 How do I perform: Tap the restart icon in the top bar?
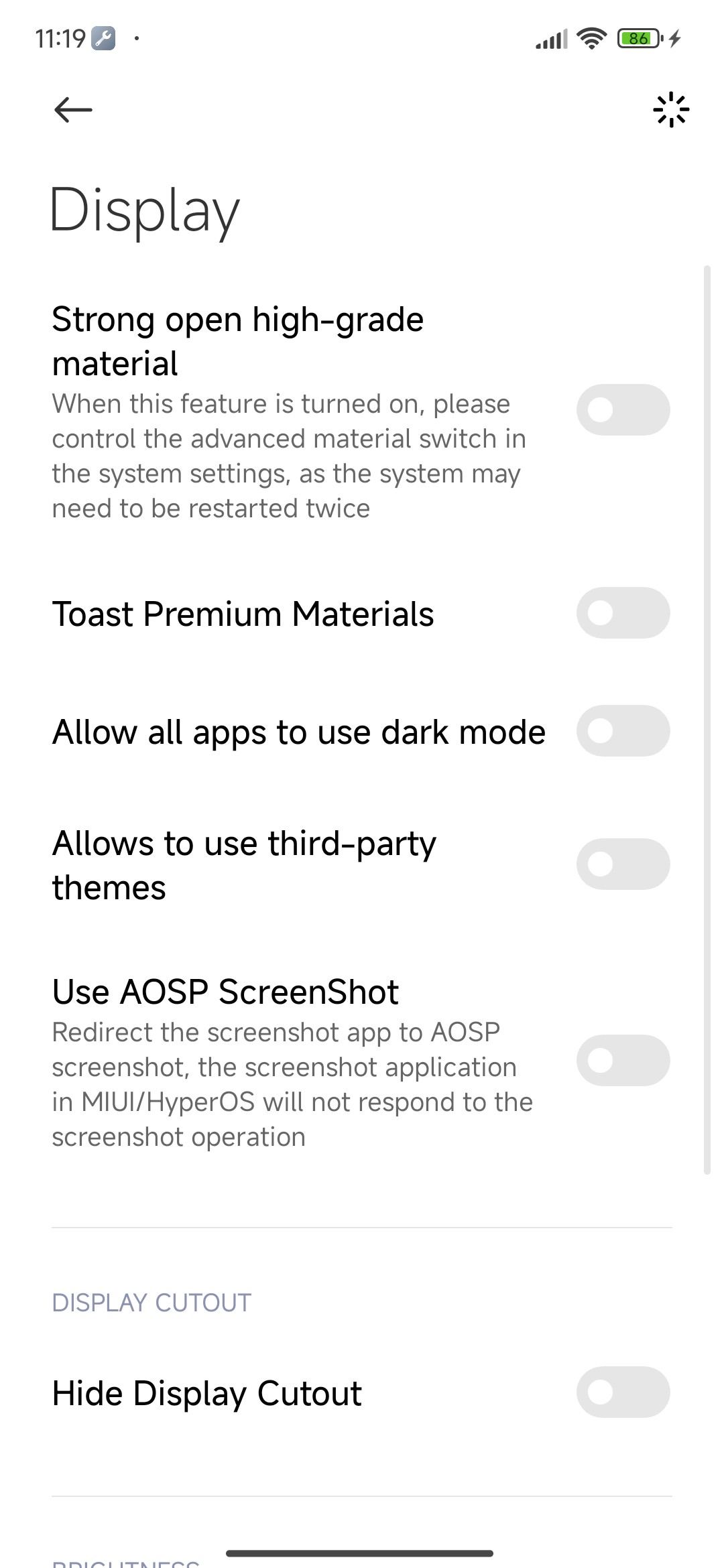671,110
